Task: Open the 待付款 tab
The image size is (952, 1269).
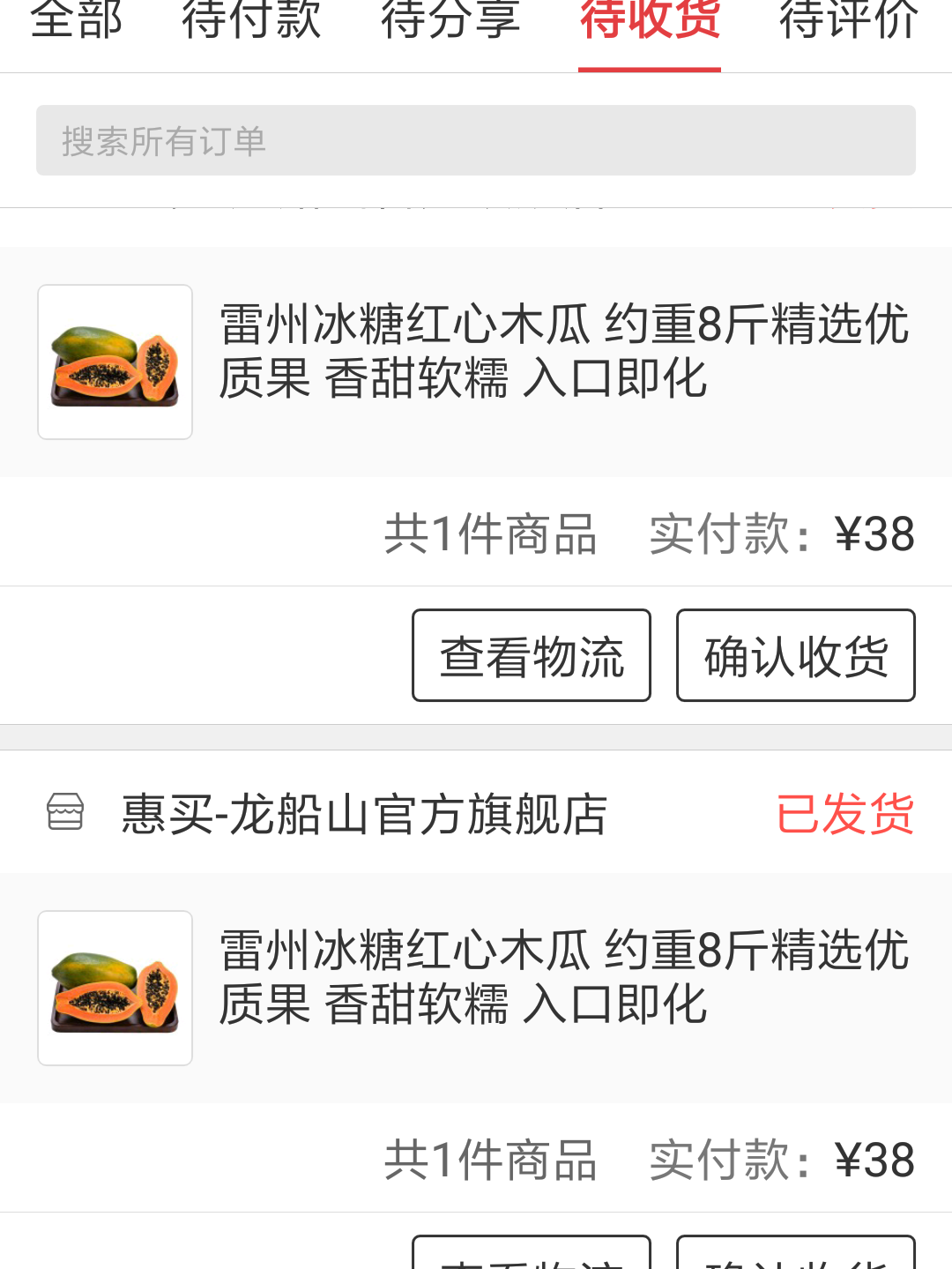Action: 251,21
